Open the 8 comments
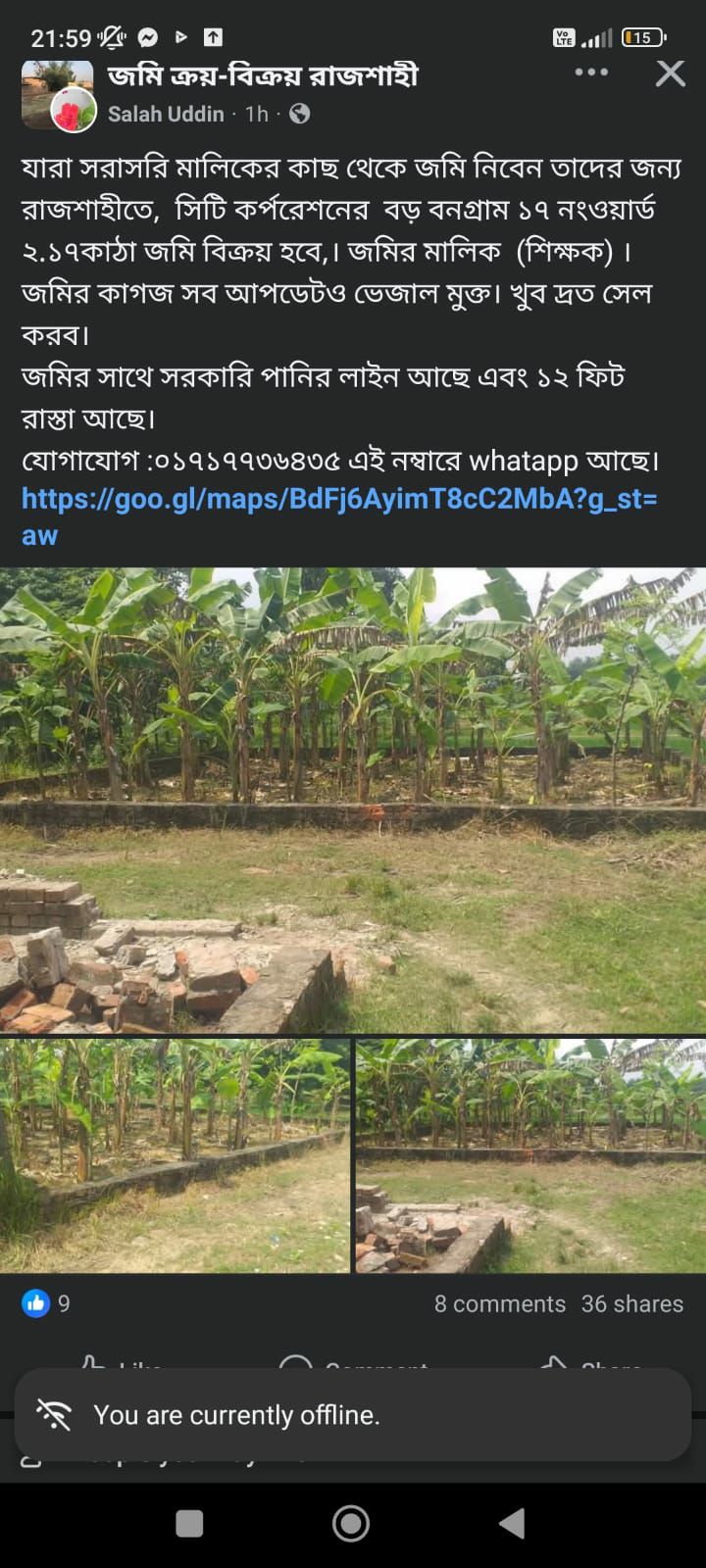Viewport: 706px width, 1568px height. tap(499, 1304)
